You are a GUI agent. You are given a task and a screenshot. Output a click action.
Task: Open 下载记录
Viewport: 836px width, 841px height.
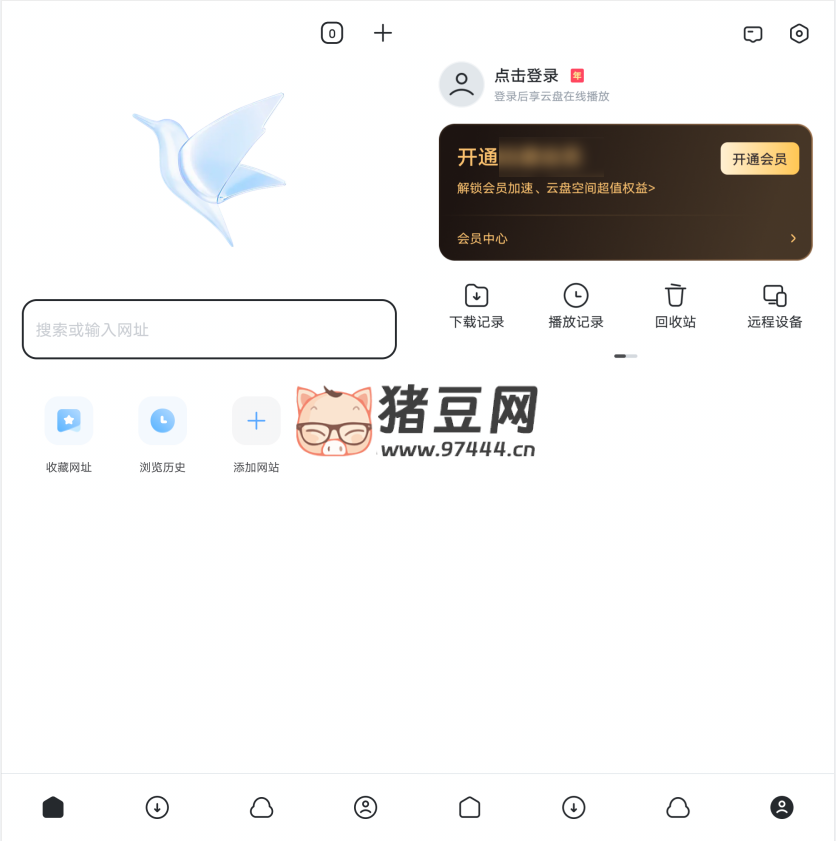click(477, 306)
